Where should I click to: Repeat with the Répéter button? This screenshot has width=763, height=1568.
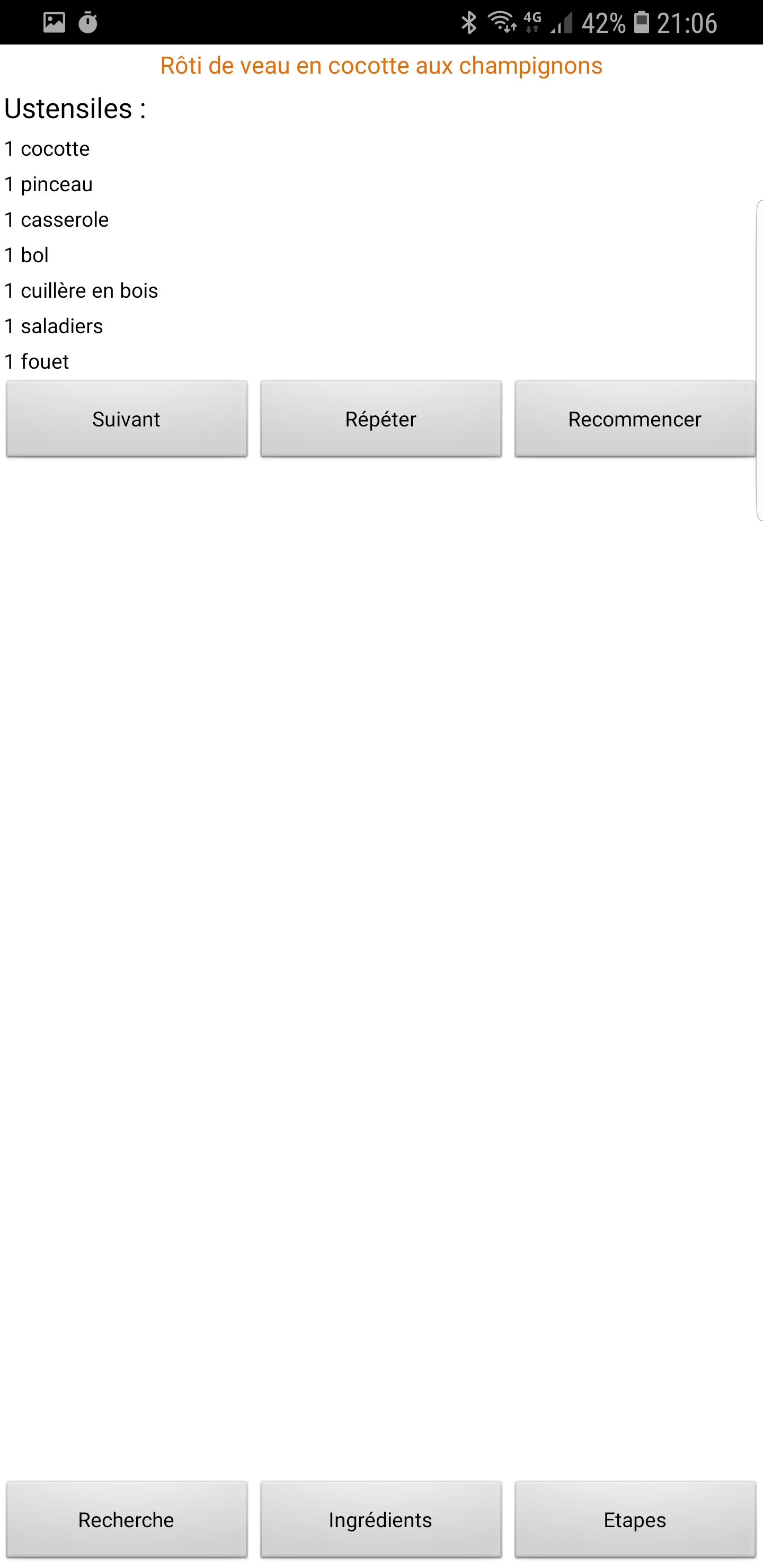pos(381,419)
